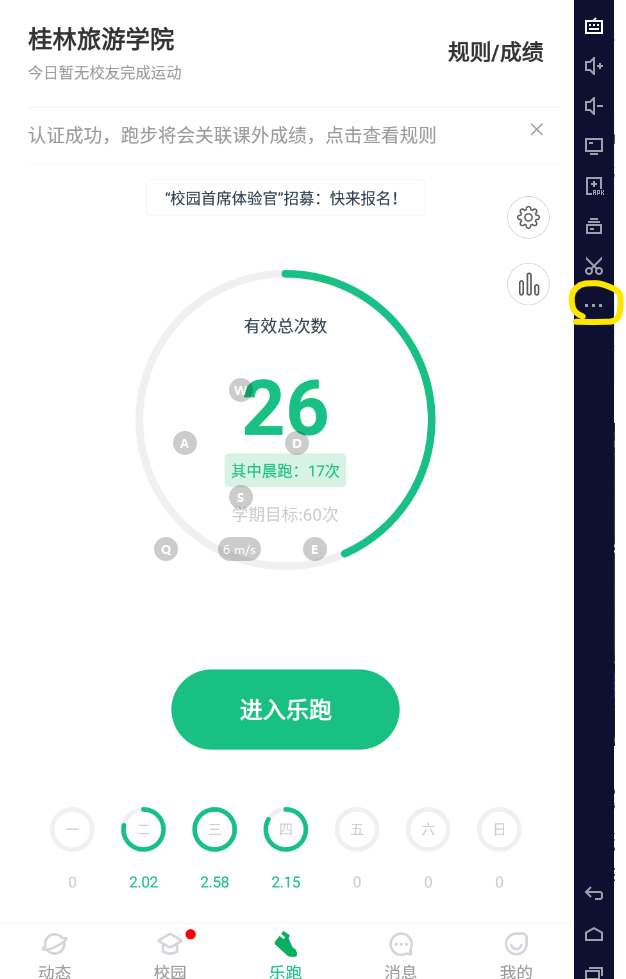Open the emulator more options dots
This screenshot has width=626, height=979.
click(594, 305)
